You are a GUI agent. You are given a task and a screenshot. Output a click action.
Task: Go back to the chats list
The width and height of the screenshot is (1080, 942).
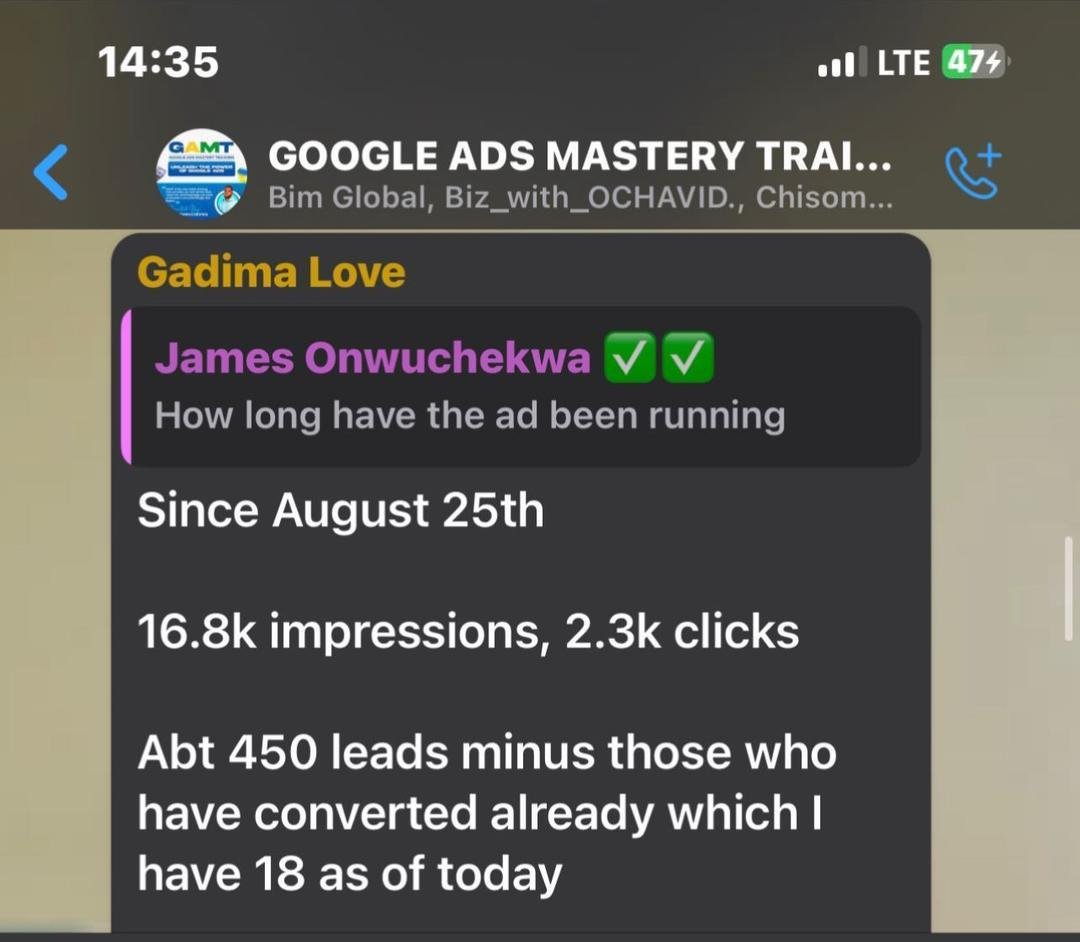[50, 172]
